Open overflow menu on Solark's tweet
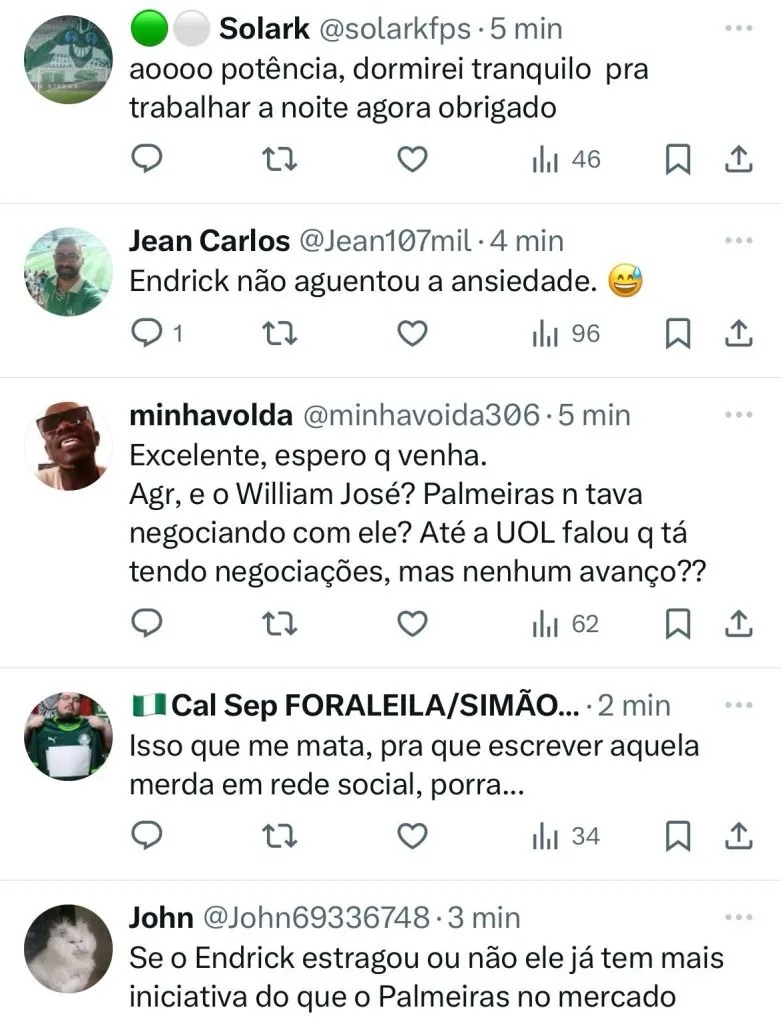The height and width of the screenshot is (1024, 781). (738, 29)
